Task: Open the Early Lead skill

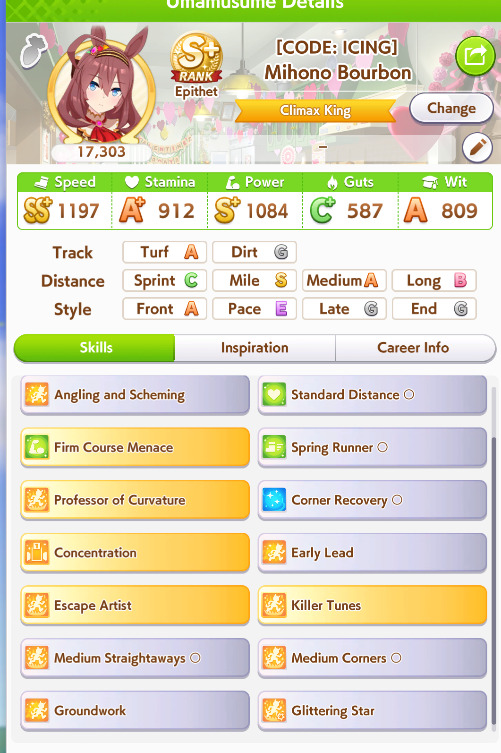Action: pos(372,553)
